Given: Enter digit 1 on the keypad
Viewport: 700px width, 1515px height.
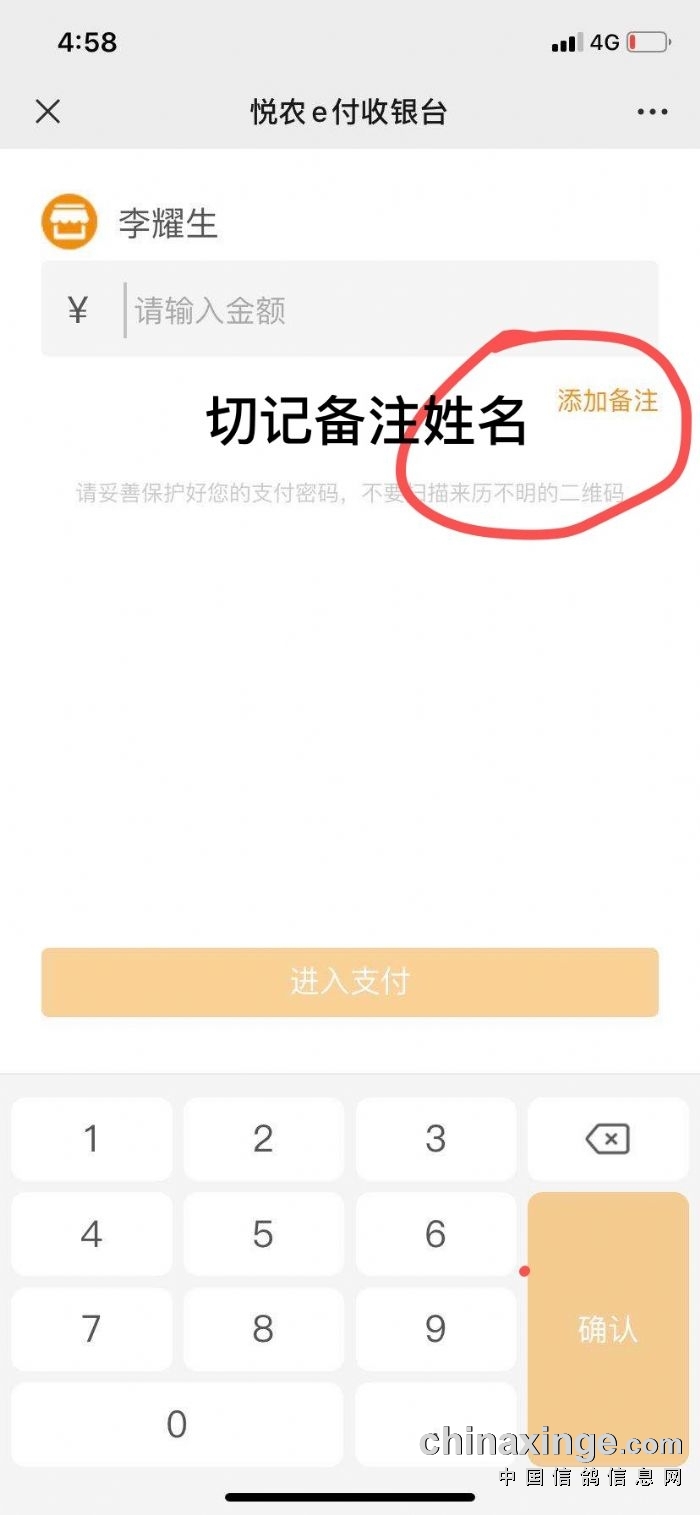Looking at the screenshot, I should pyautogui.click(x=92, y=1138).
